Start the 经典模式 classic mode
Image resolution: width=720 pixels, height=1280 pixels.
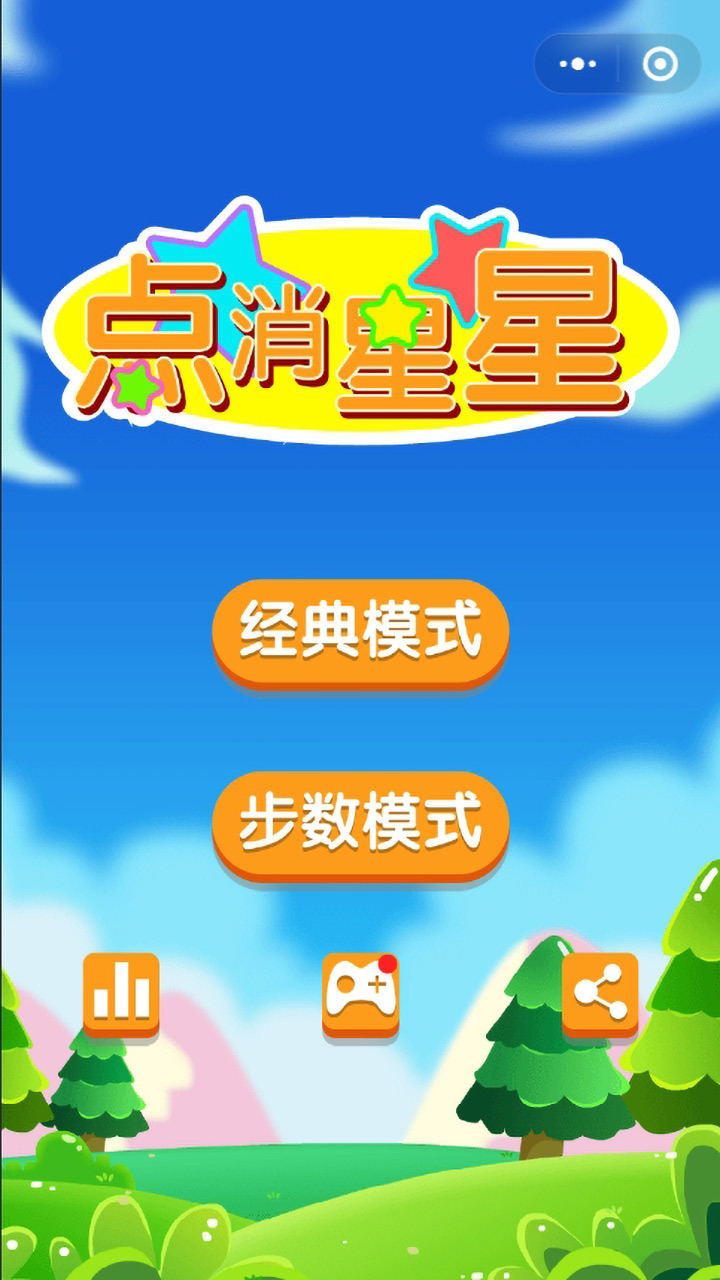click(360, 630)
